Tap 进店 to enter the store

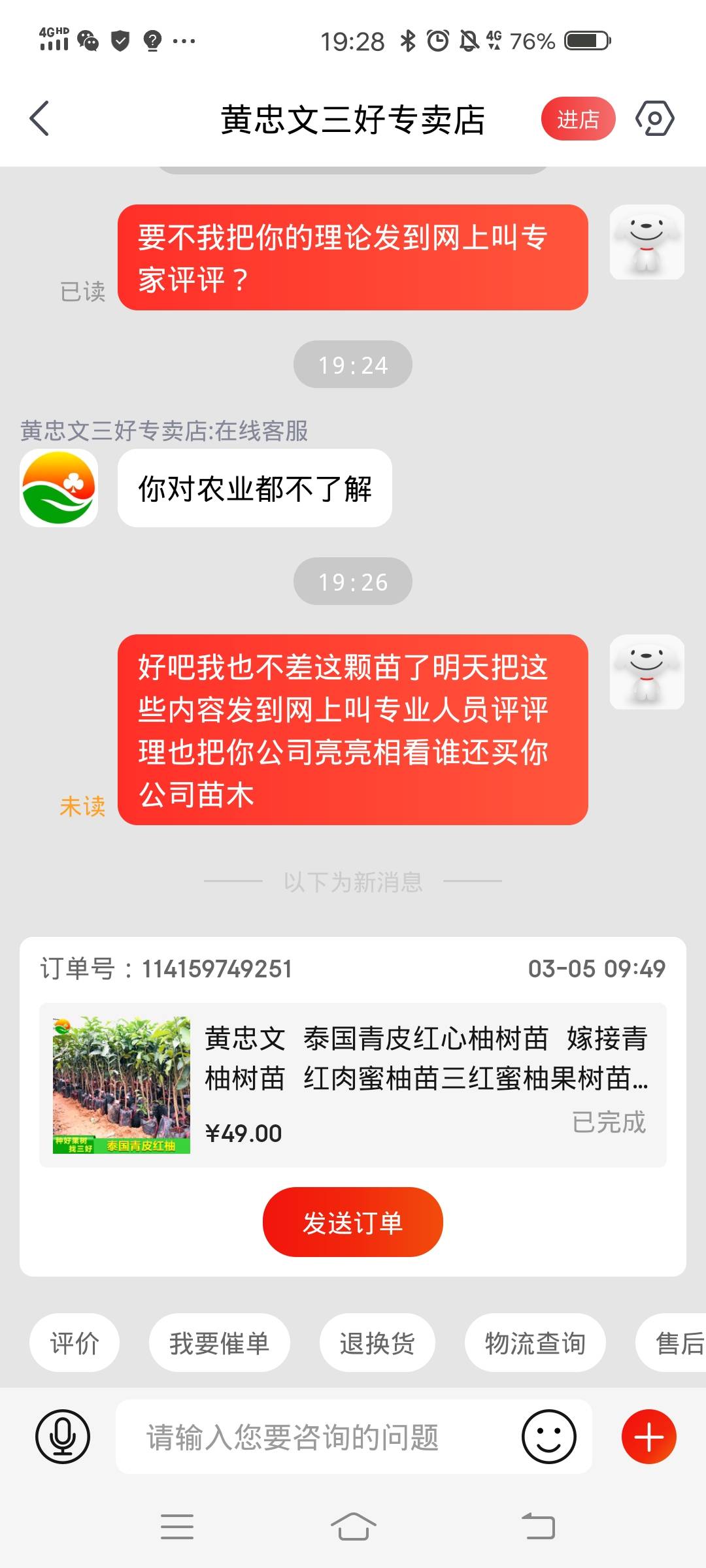(578, 119)
